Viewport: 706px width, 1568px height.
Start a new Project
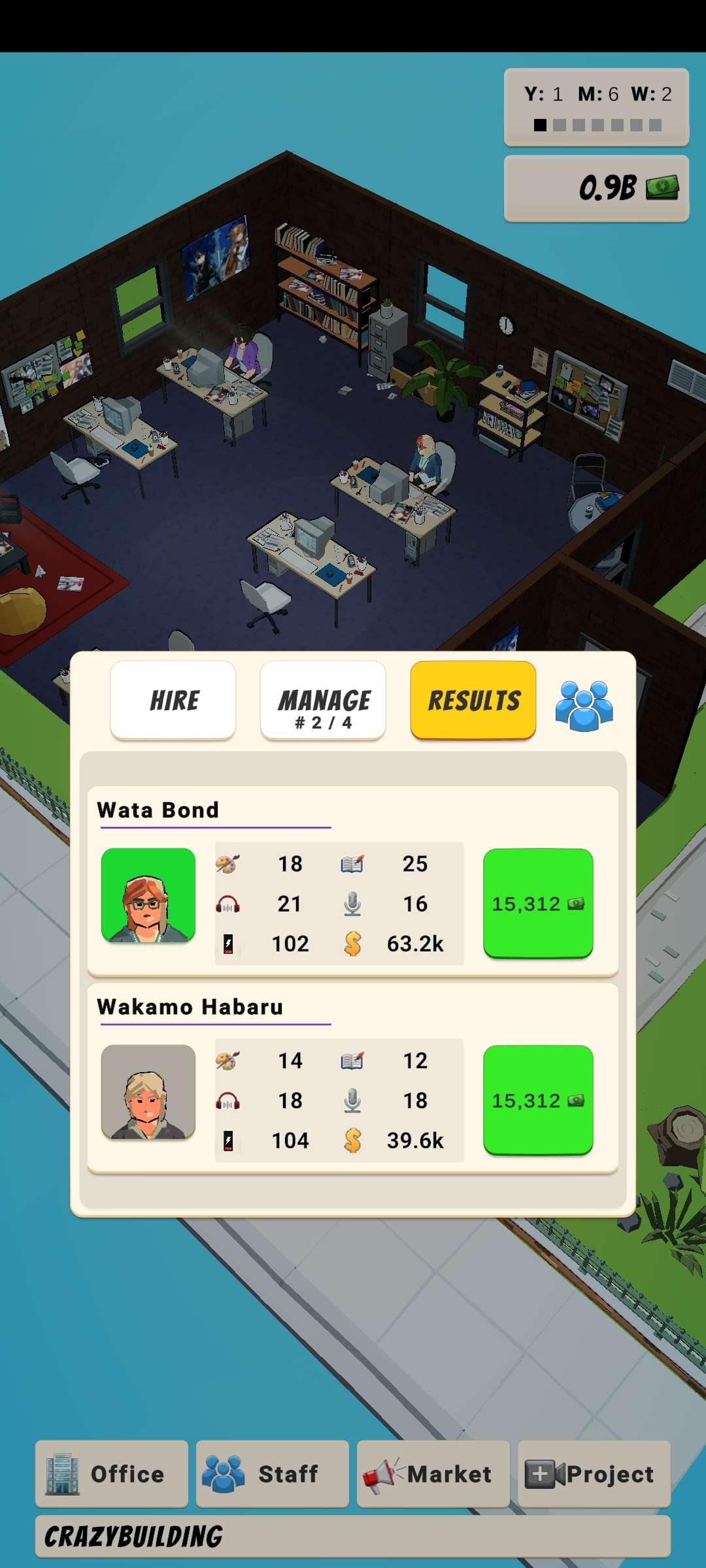coord(594,1474)
